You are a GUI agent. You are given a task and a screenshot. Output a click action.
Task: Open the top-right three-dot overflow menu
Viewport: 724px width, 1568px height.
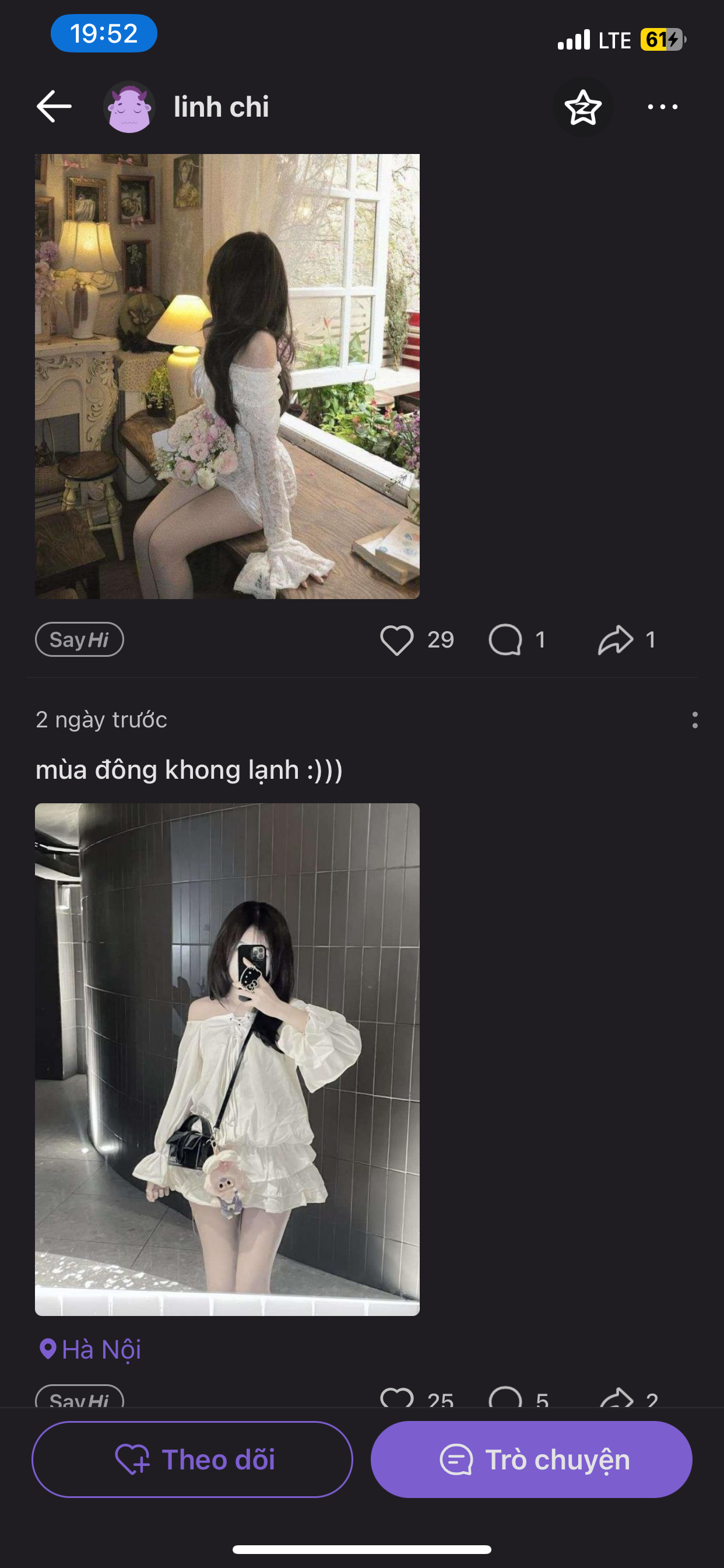coord(663,107)
